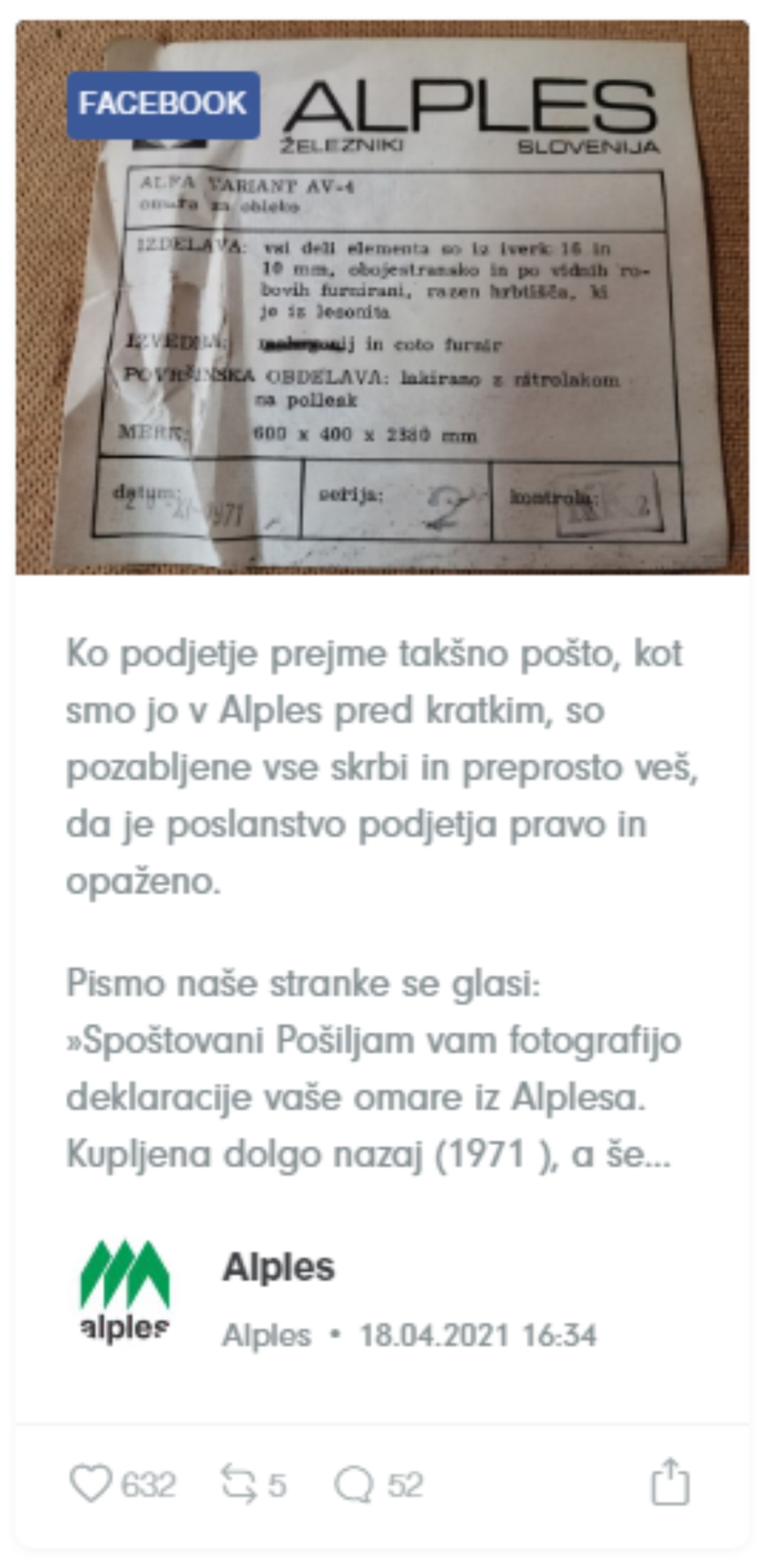Open the Alples author profile

pos(278,1267)
